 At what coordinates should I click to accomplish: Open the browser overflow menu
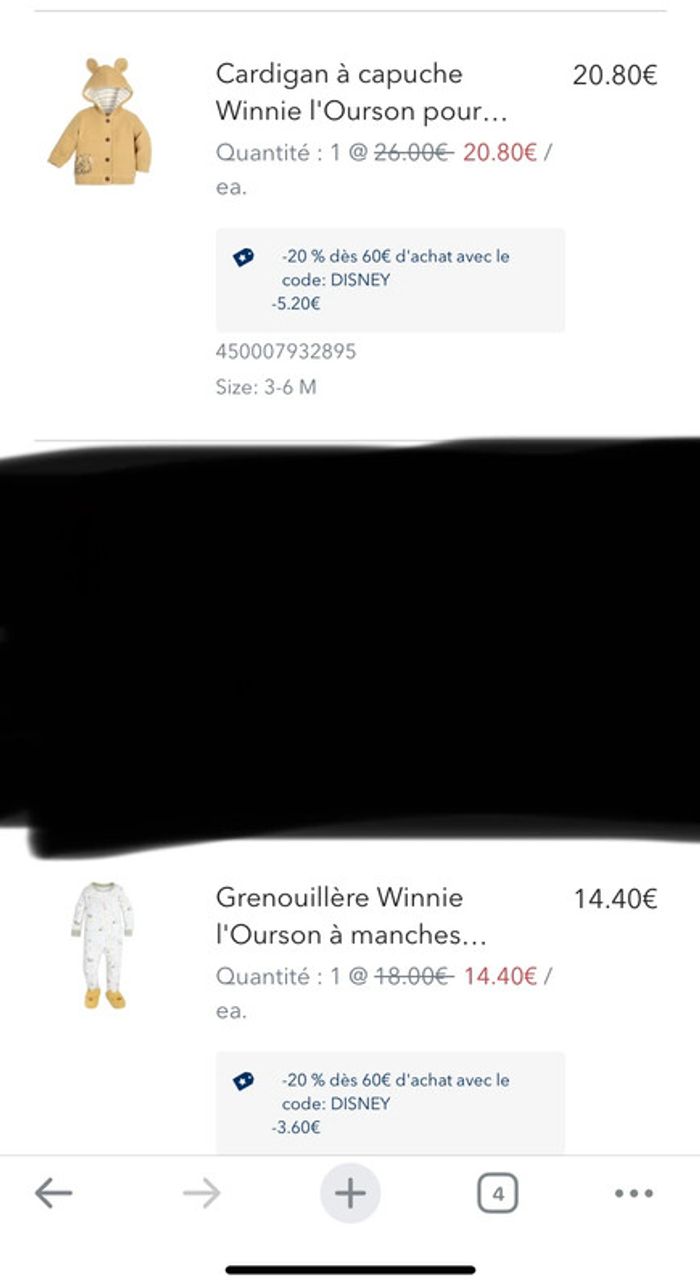[634, 1193]
